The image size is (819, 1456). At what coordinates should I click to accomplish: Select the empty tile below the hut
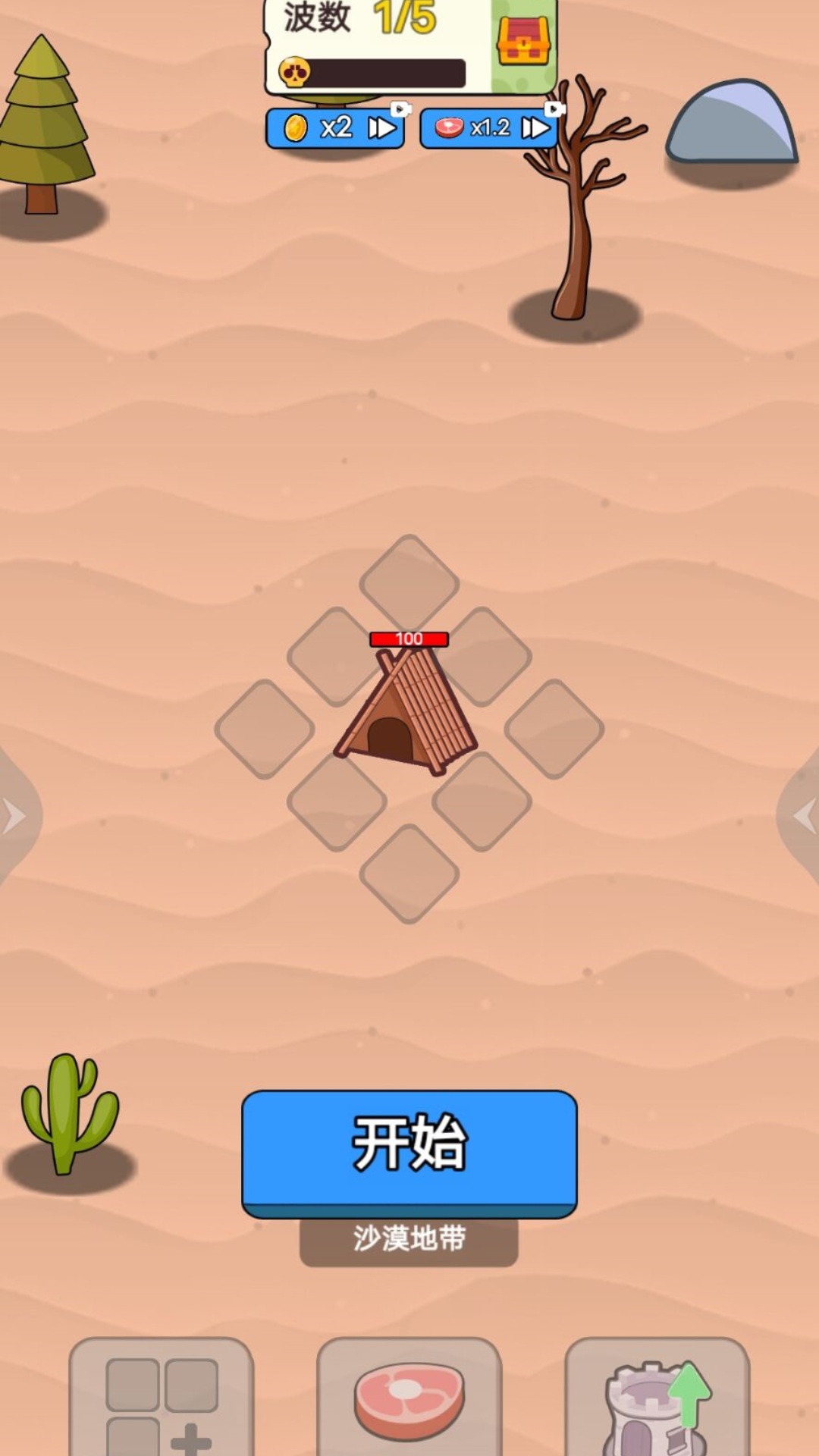409,874
